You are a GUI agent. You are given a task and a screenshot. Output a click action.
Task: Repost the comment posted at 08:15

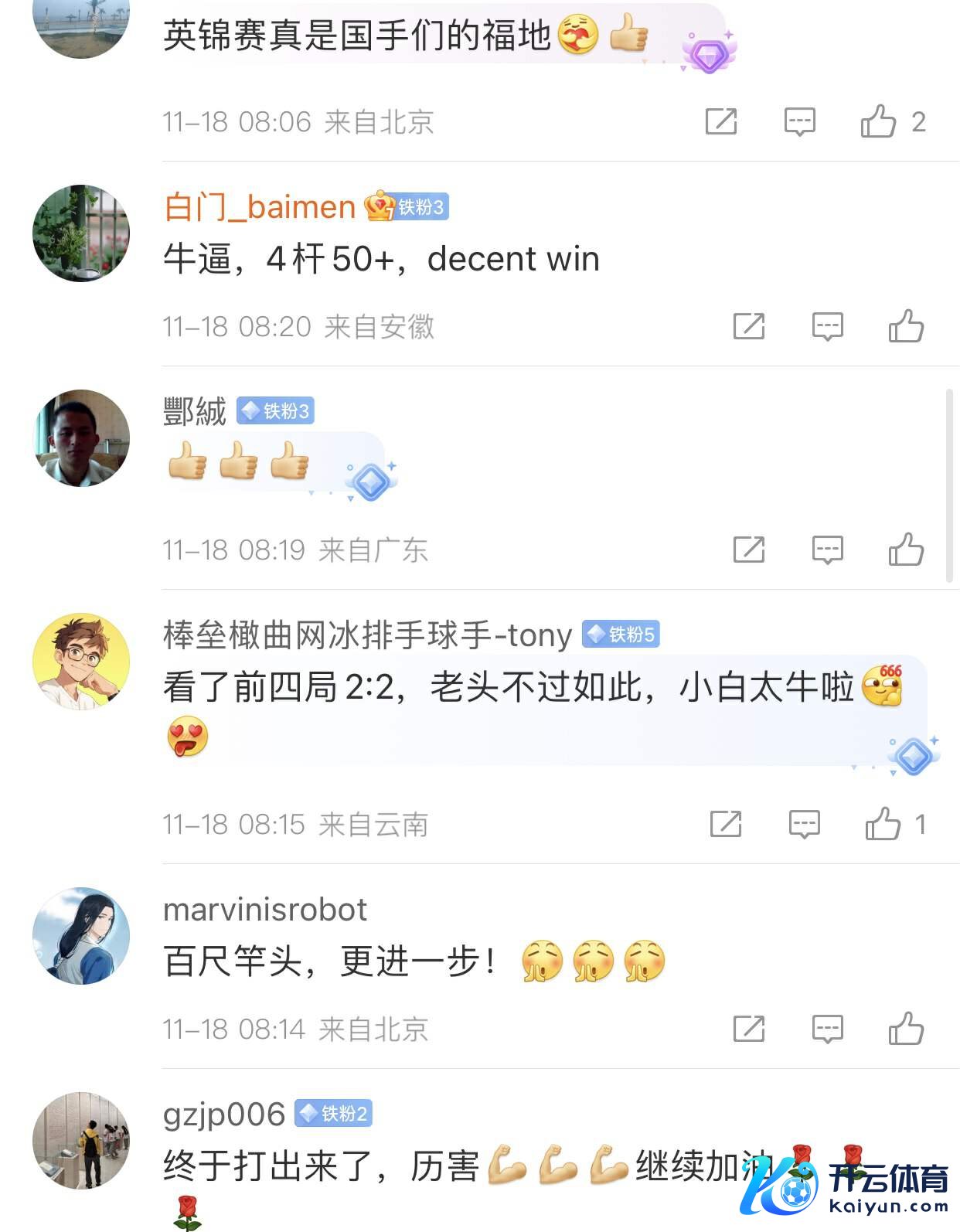[725, 824]
